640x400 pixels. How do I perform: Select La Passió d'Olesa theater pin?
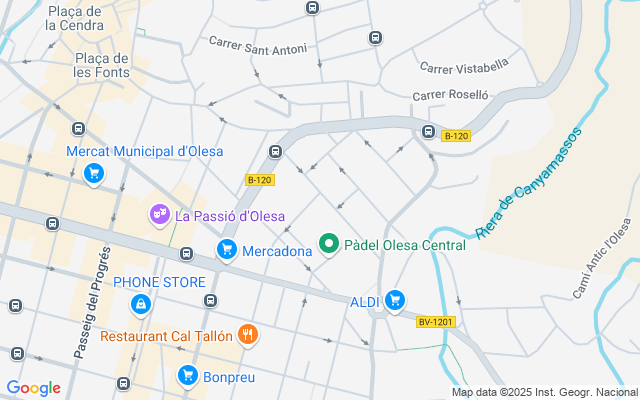pos(159,214)
